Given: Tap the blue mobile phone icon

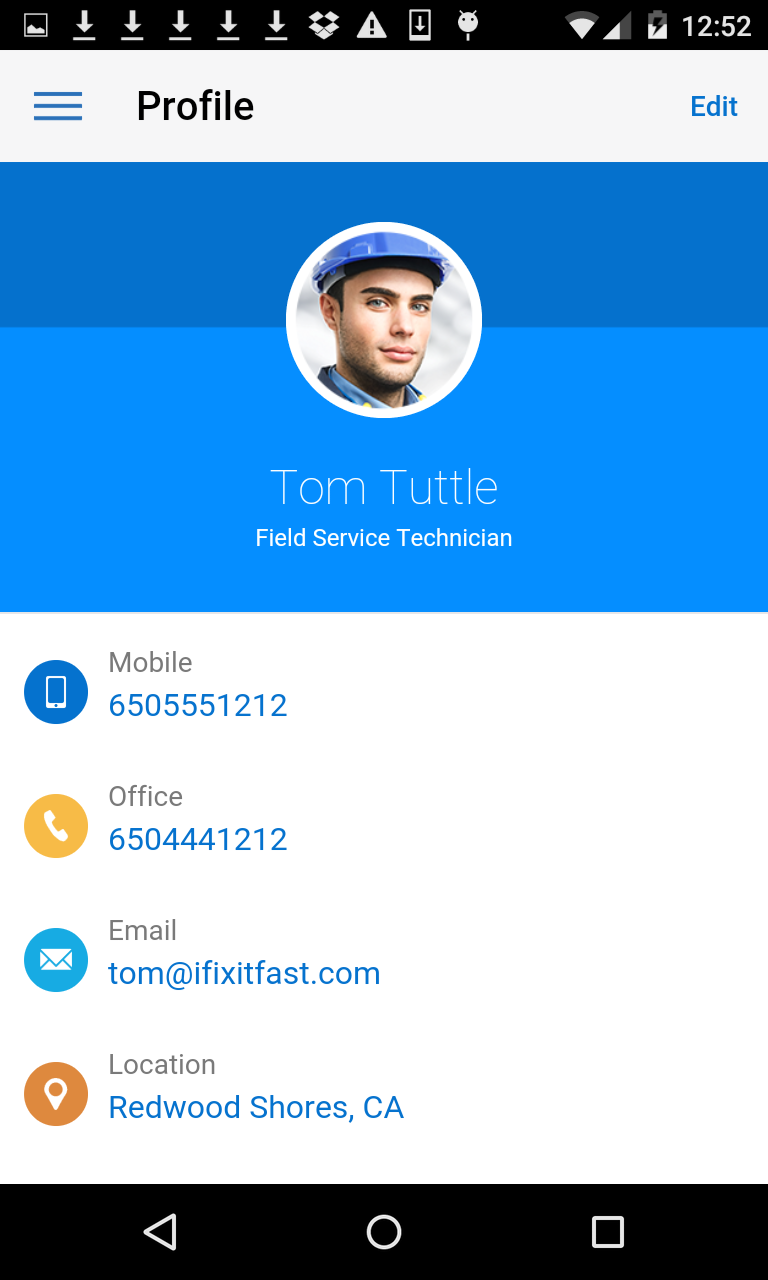Looking at the screenshot, I should [x=56, y=692].
